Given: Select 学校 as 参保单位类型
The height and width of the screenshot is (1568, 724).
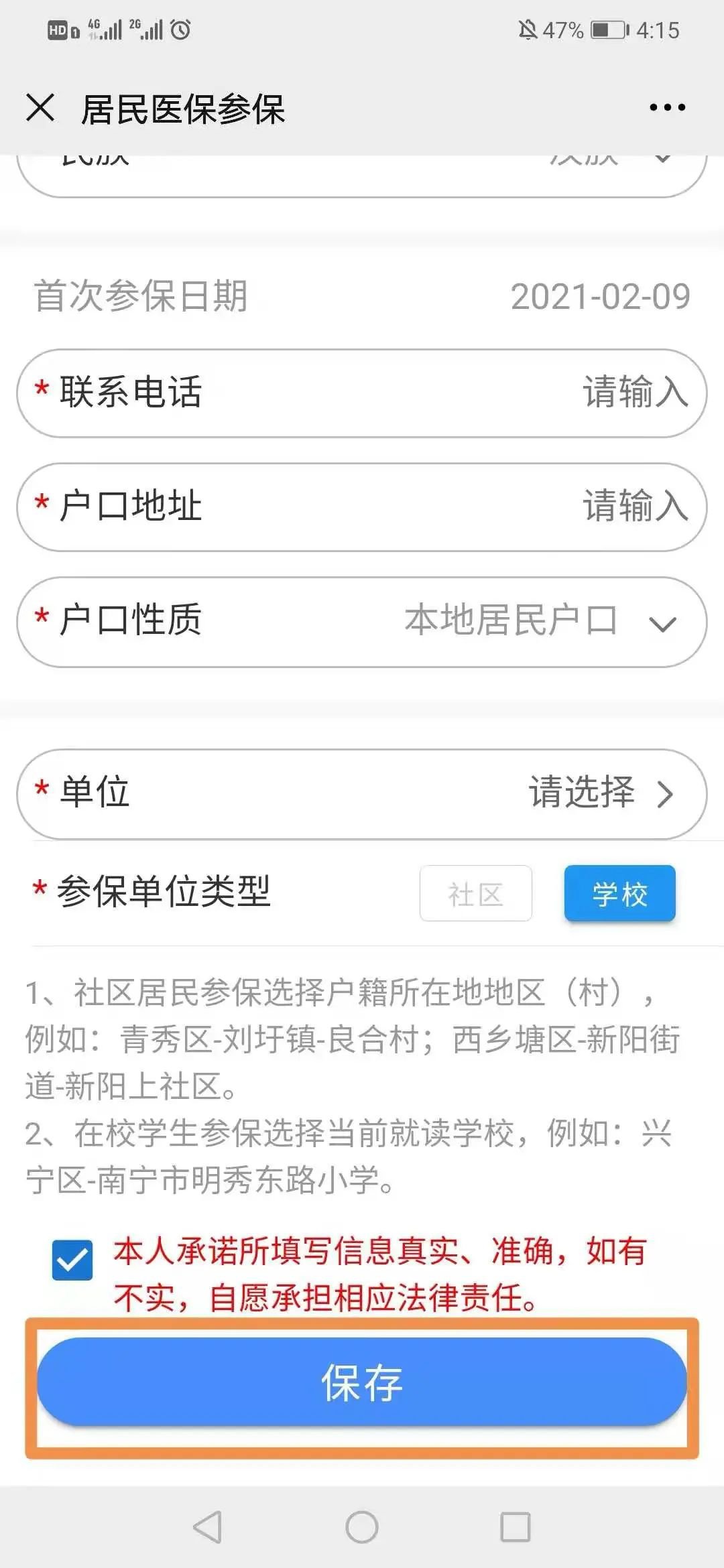Looking at the screenshot, I should click(x=619, y=893).
